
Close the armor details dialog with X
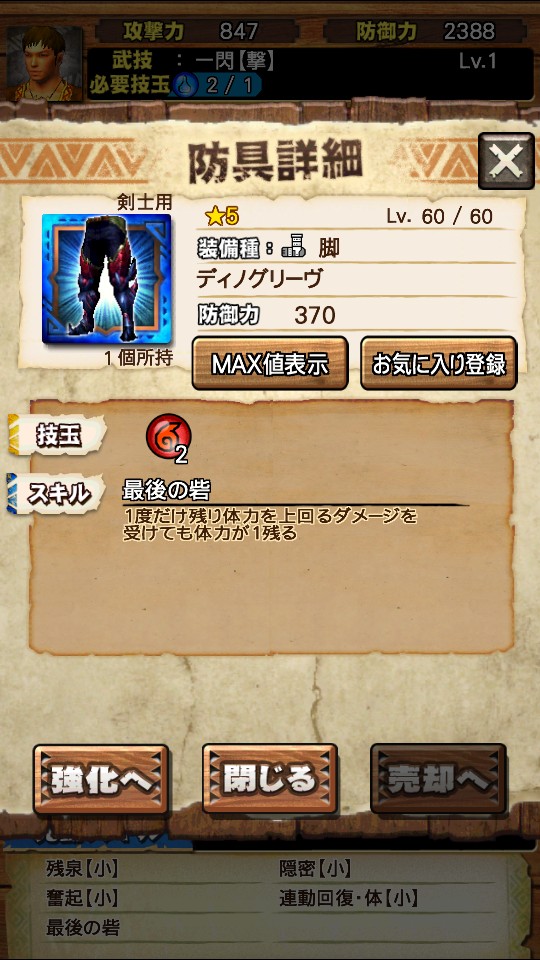pyautogui.click(x=506, y=160)
